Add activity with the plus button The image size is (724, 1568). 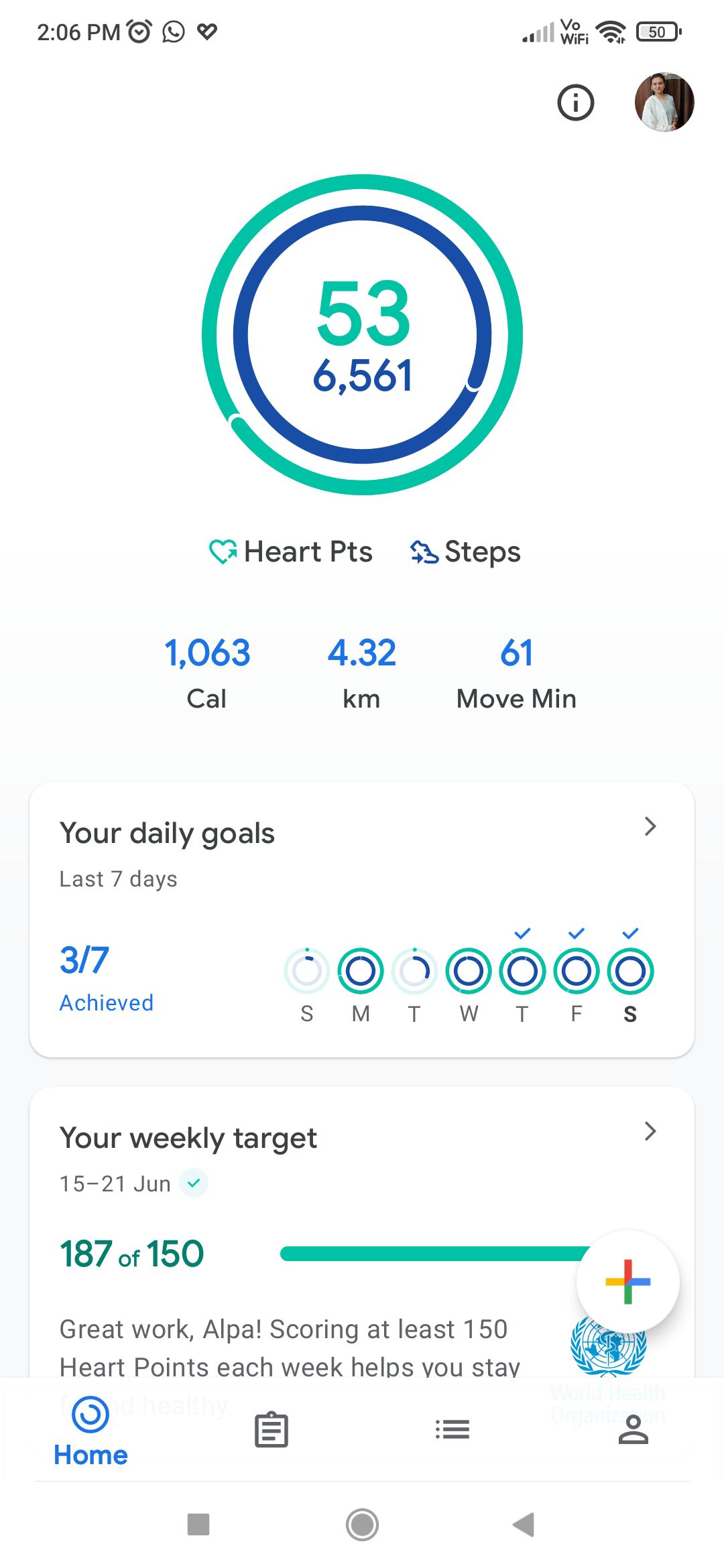(x=628, y=1281)
